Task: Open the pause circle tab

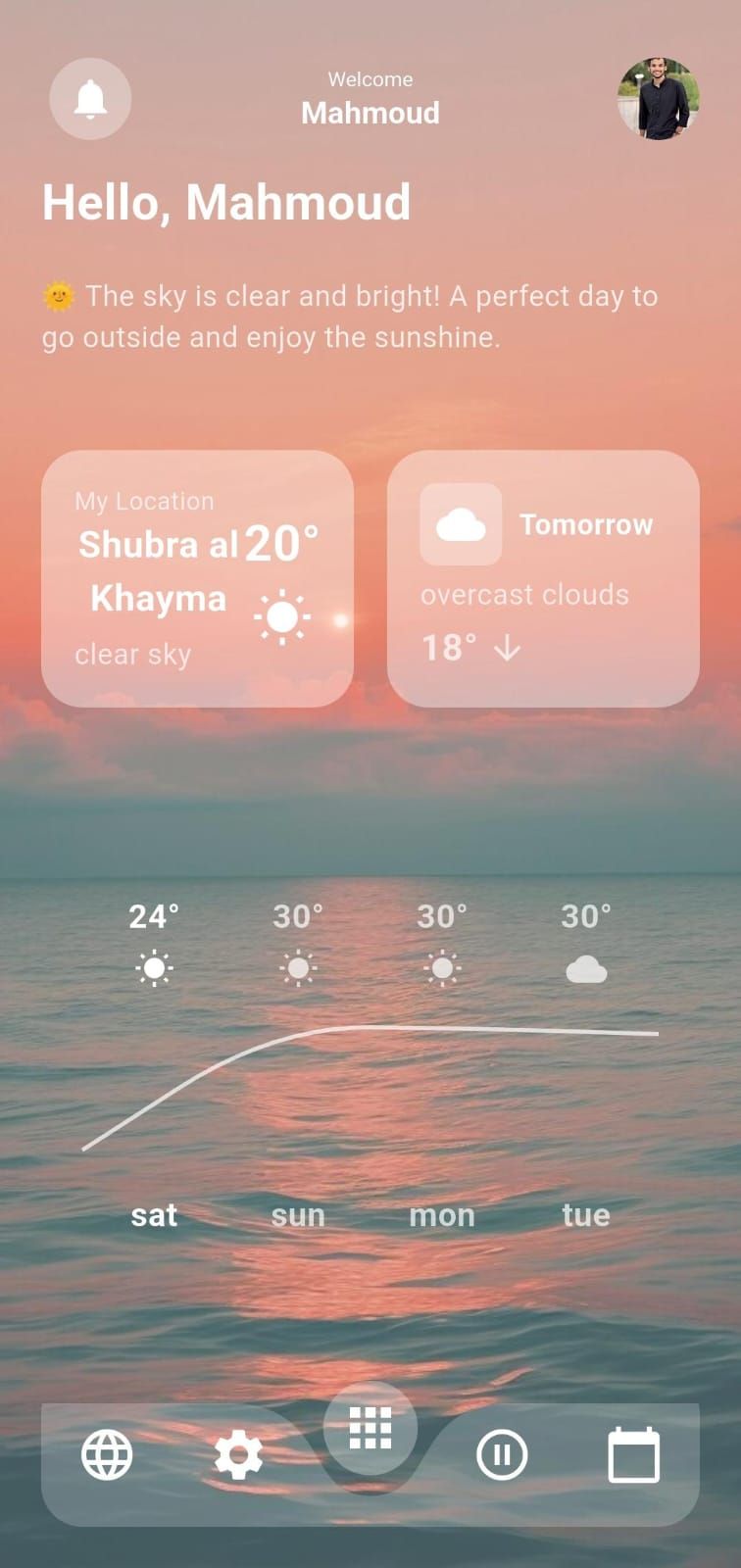Action: coord(502,1454)
